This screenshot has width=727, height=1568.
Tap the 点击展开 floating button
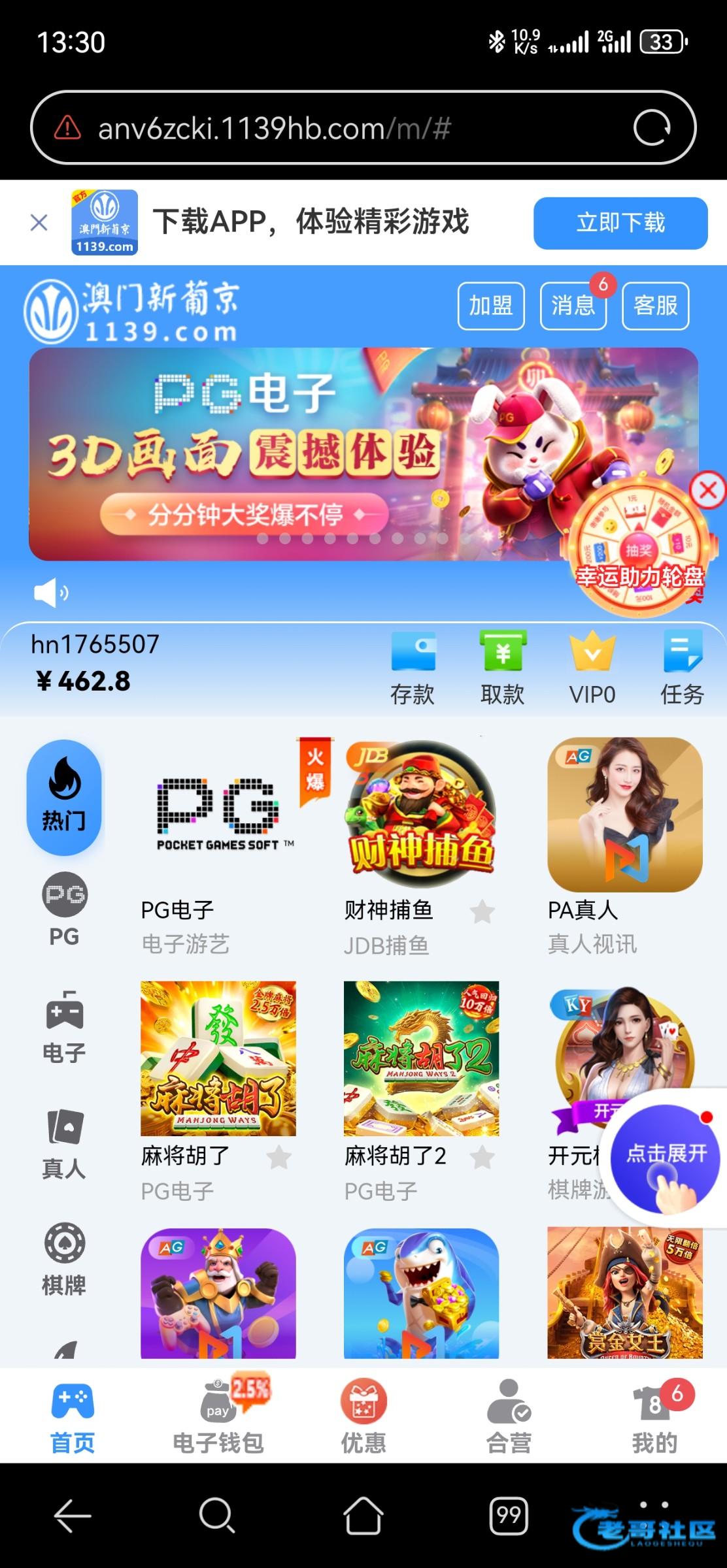click(x=666, y=1158)
